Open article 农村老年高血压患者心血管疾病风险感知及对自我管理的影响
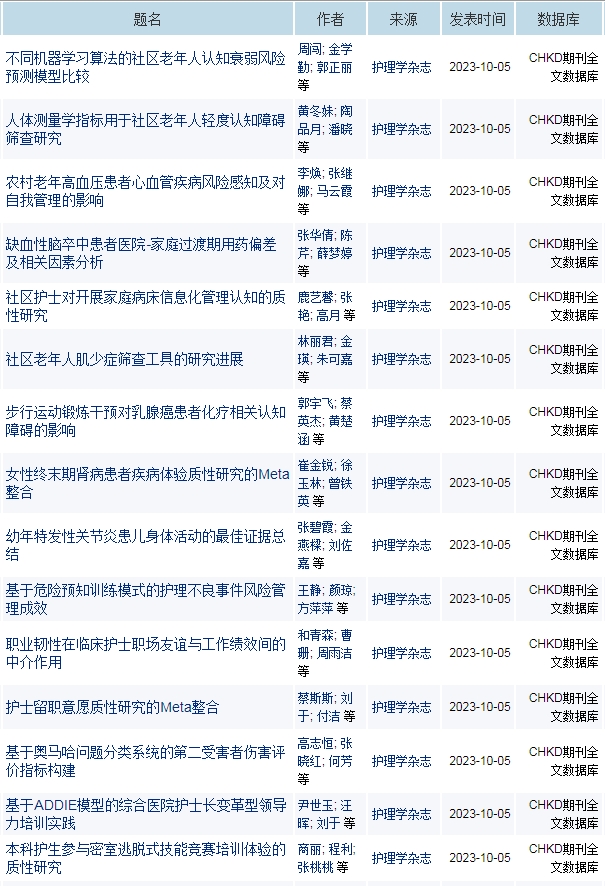 point(145,191)
